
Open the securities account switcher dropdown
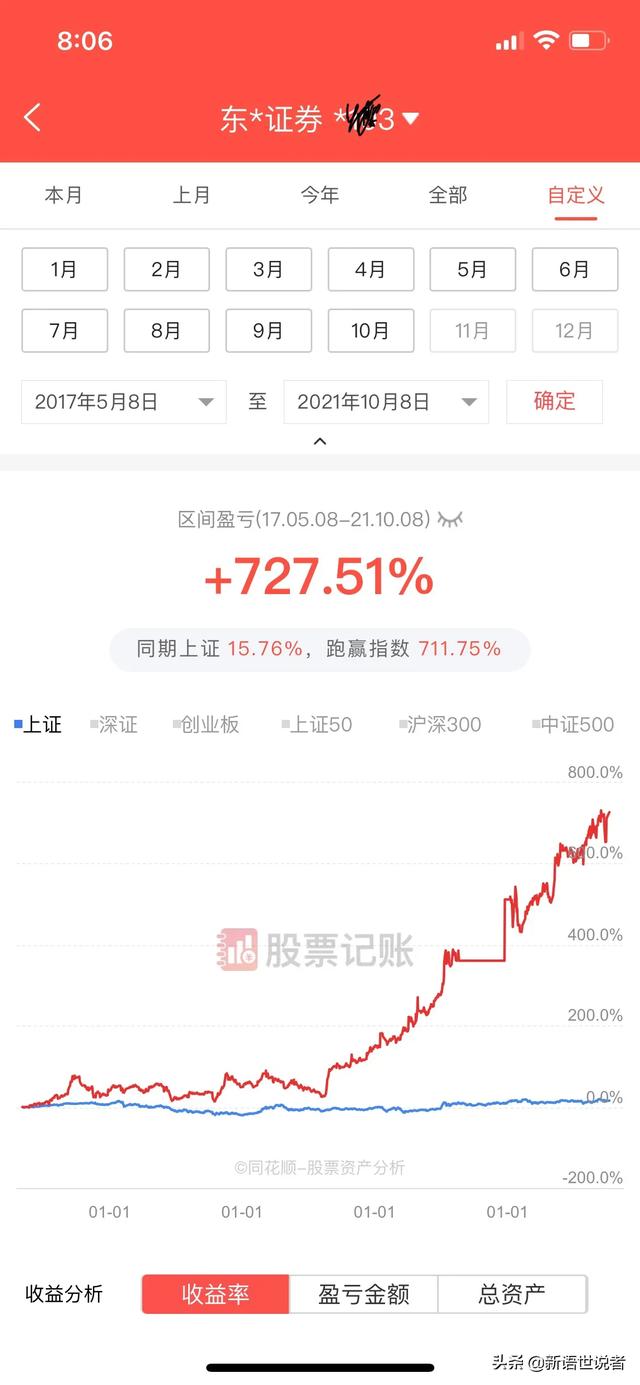tap(320, 119)
